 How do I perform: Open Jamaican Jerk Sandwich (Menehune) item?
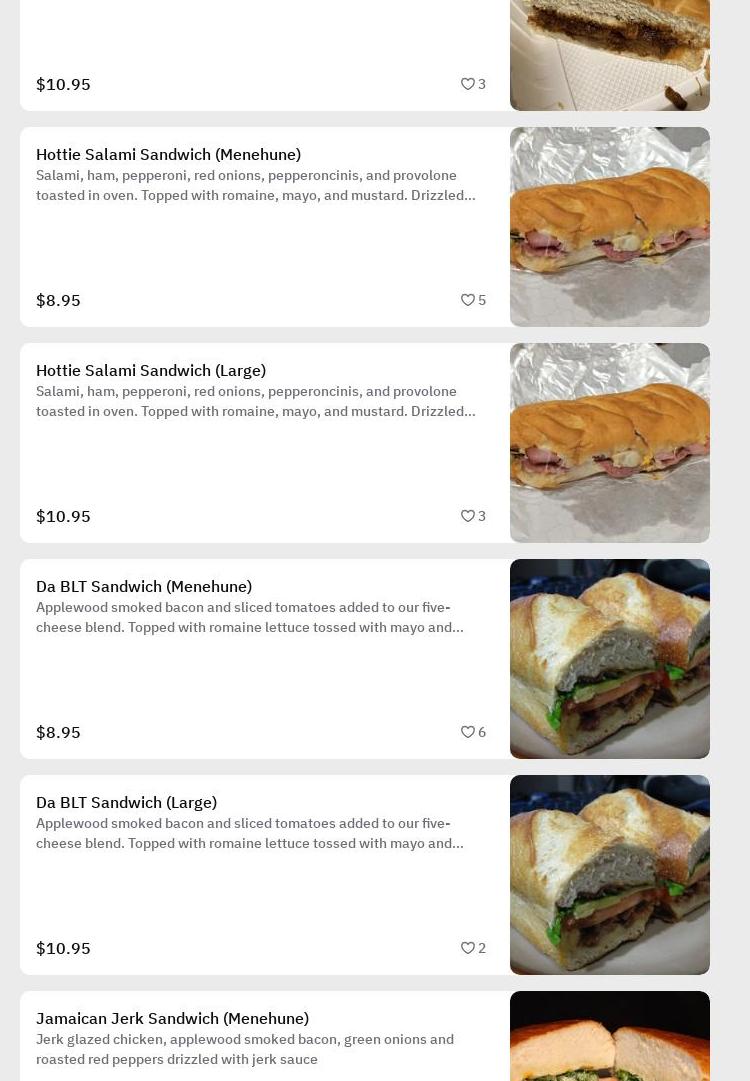click(x=172, y=1019)
